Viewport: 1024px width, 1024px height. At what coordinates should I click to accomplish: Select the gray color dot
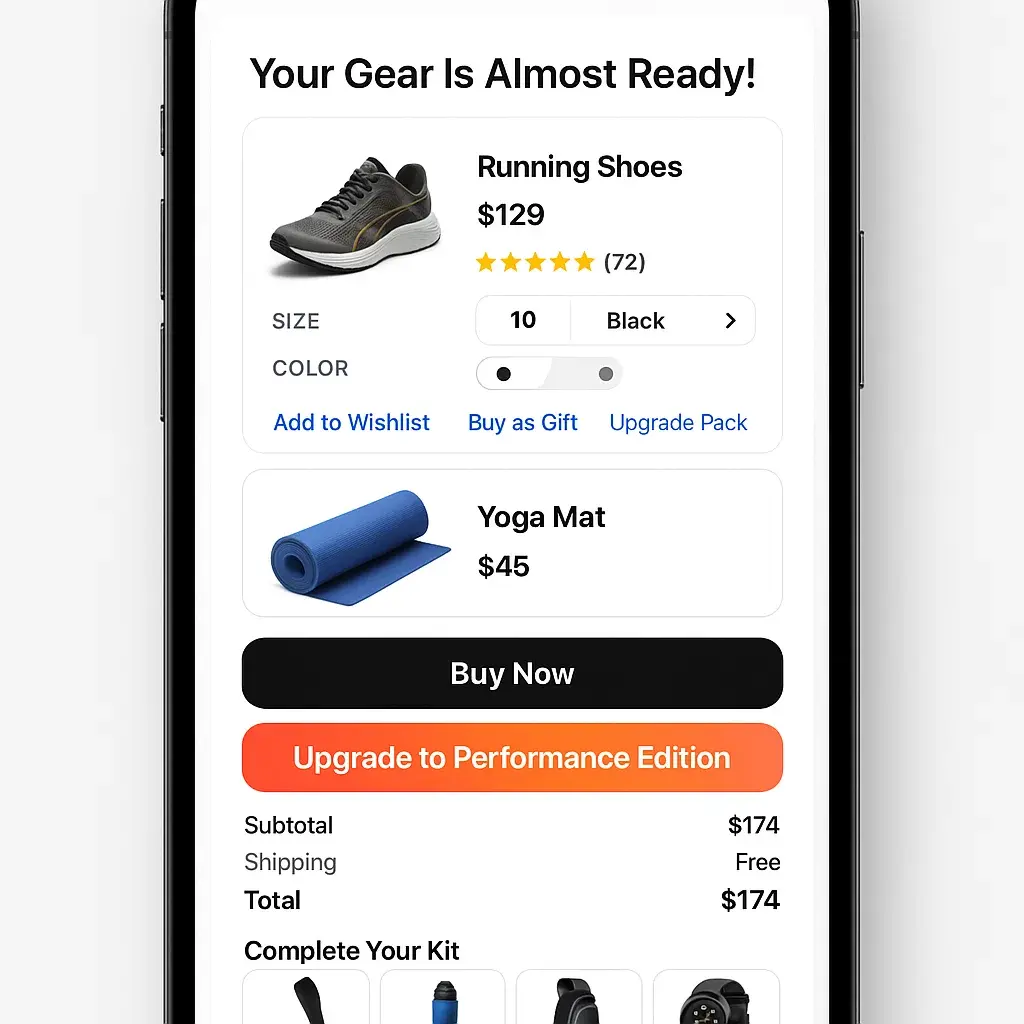coord(605,374)
